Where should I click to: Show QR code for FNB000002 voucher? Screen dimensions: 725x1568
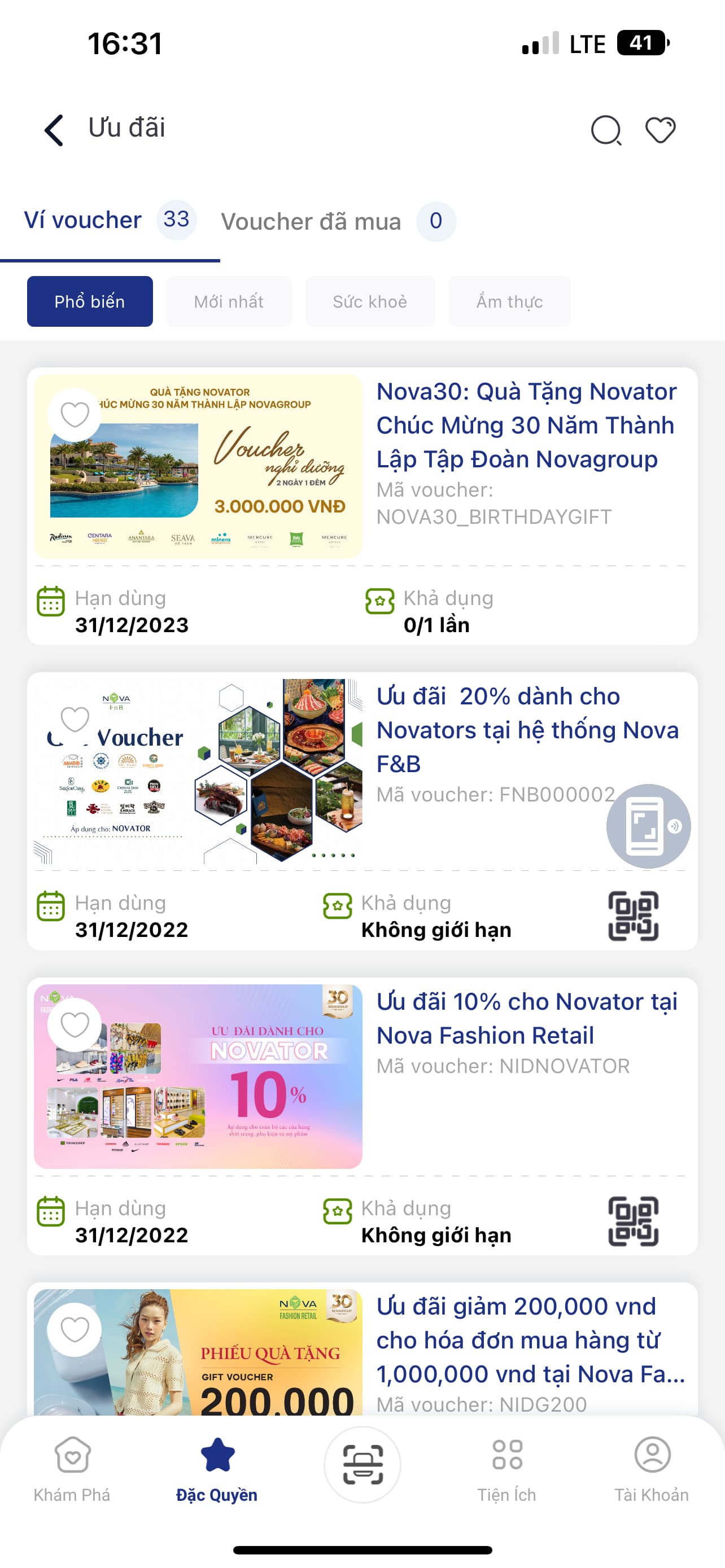click(633, 916)
